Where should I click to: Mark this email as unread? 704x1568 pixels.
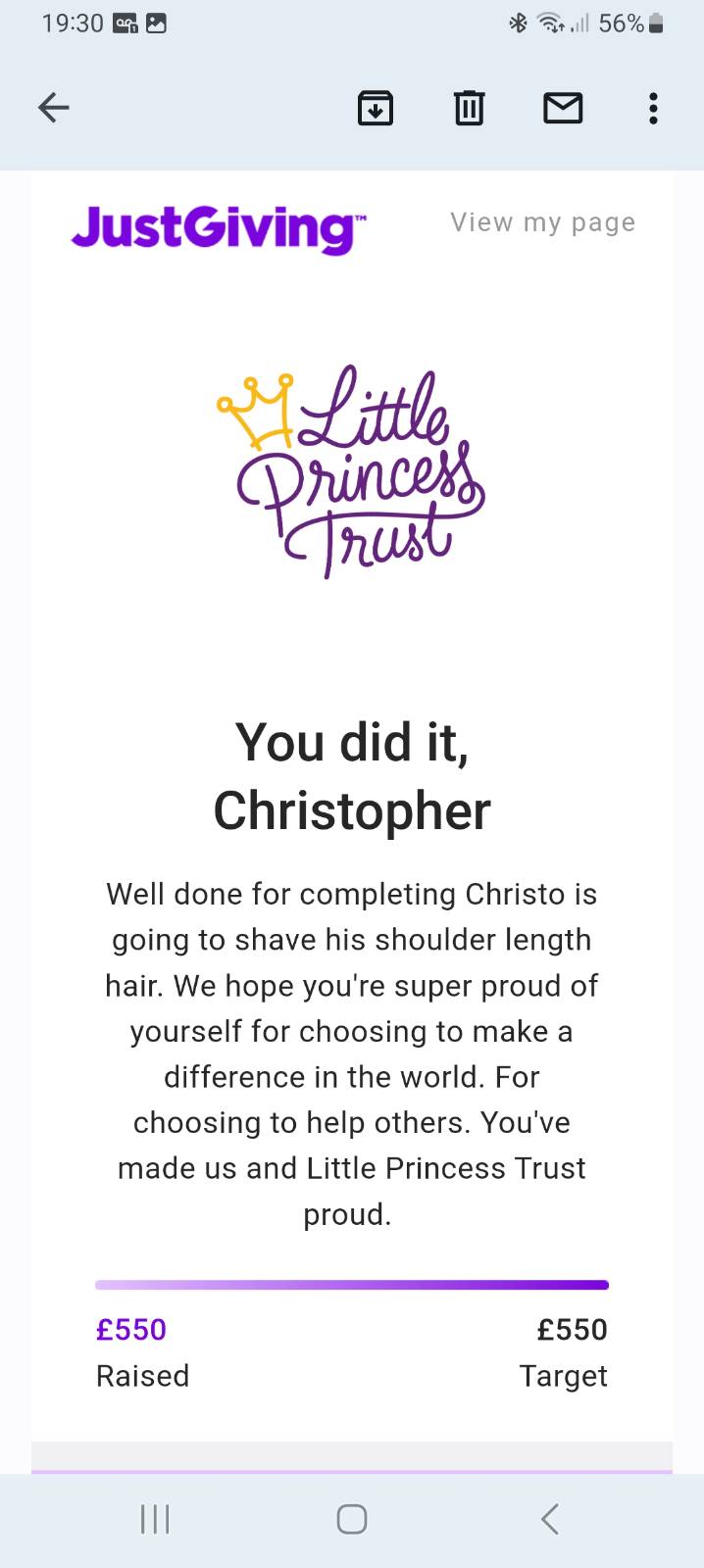563,108
